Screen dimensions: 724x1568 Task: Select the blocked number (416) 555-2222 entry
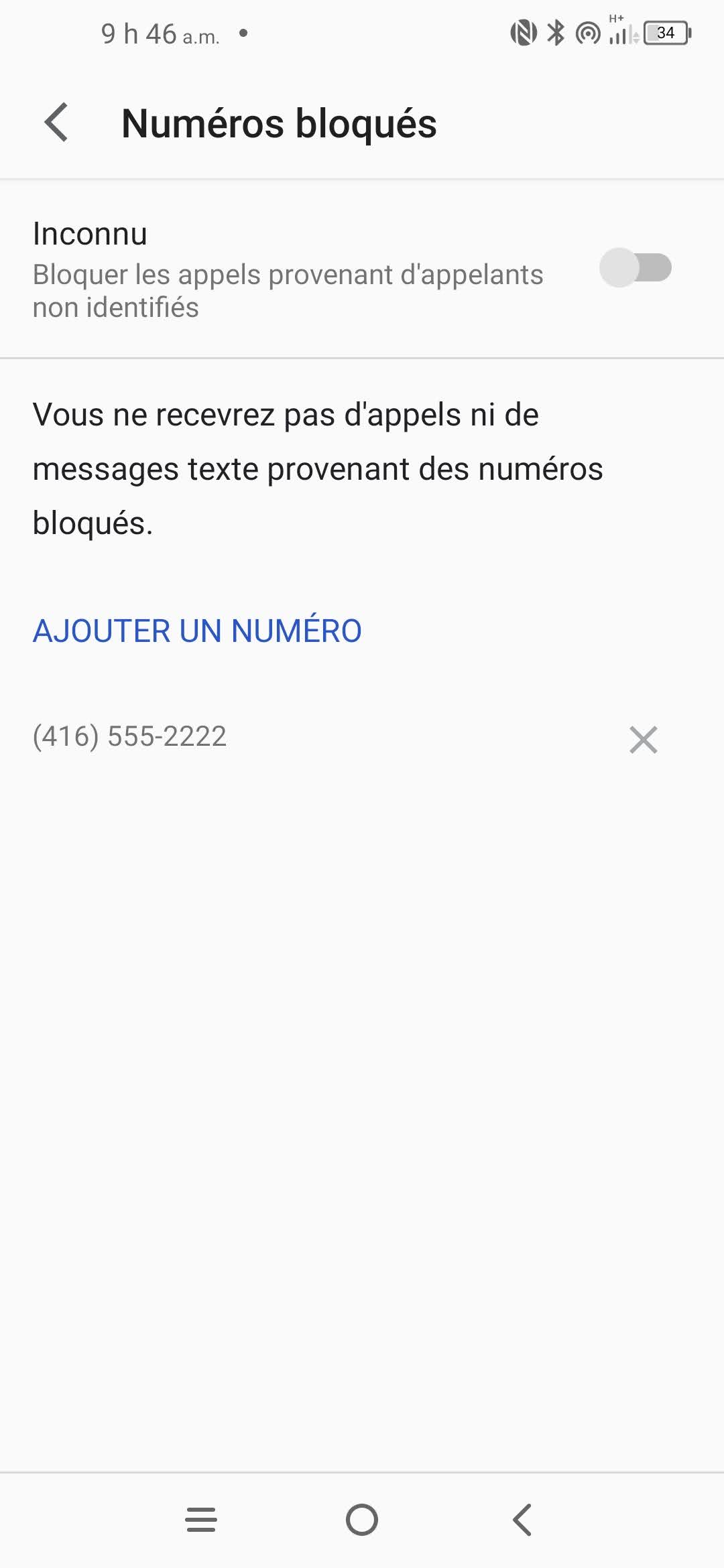click(129, 737)
